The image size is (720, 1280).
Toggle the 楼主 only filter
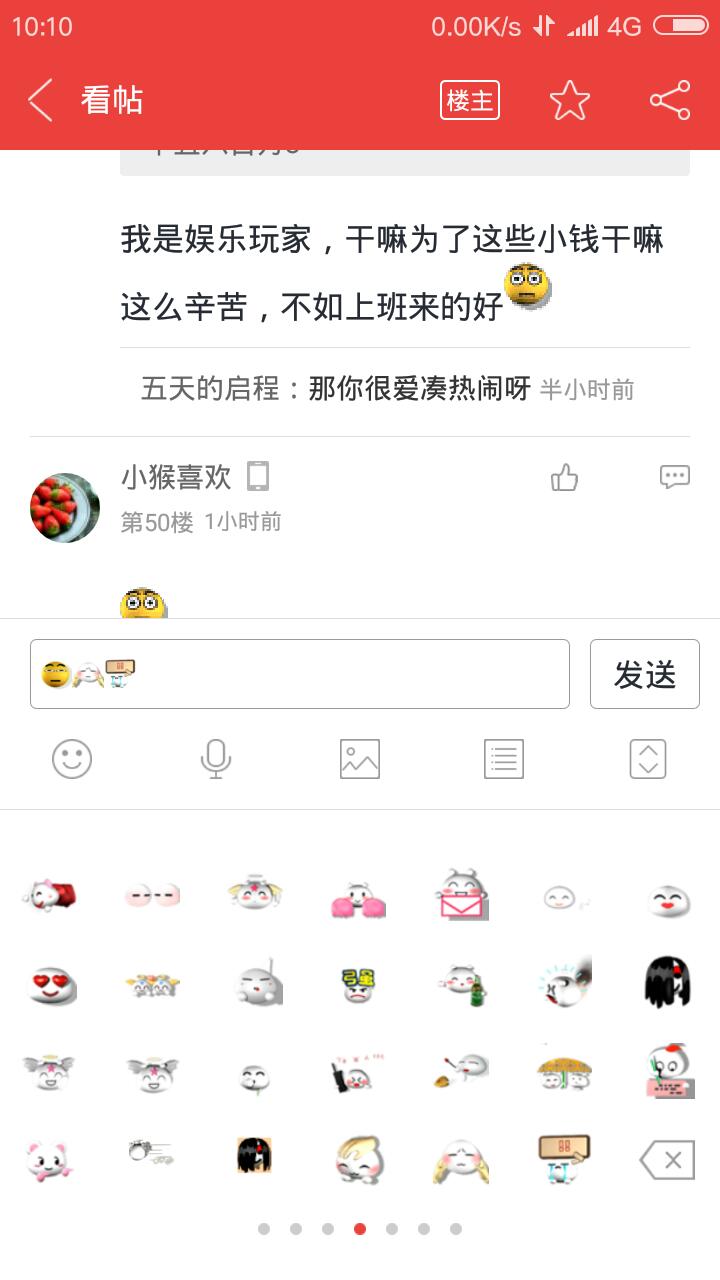(x=469, y=100)
